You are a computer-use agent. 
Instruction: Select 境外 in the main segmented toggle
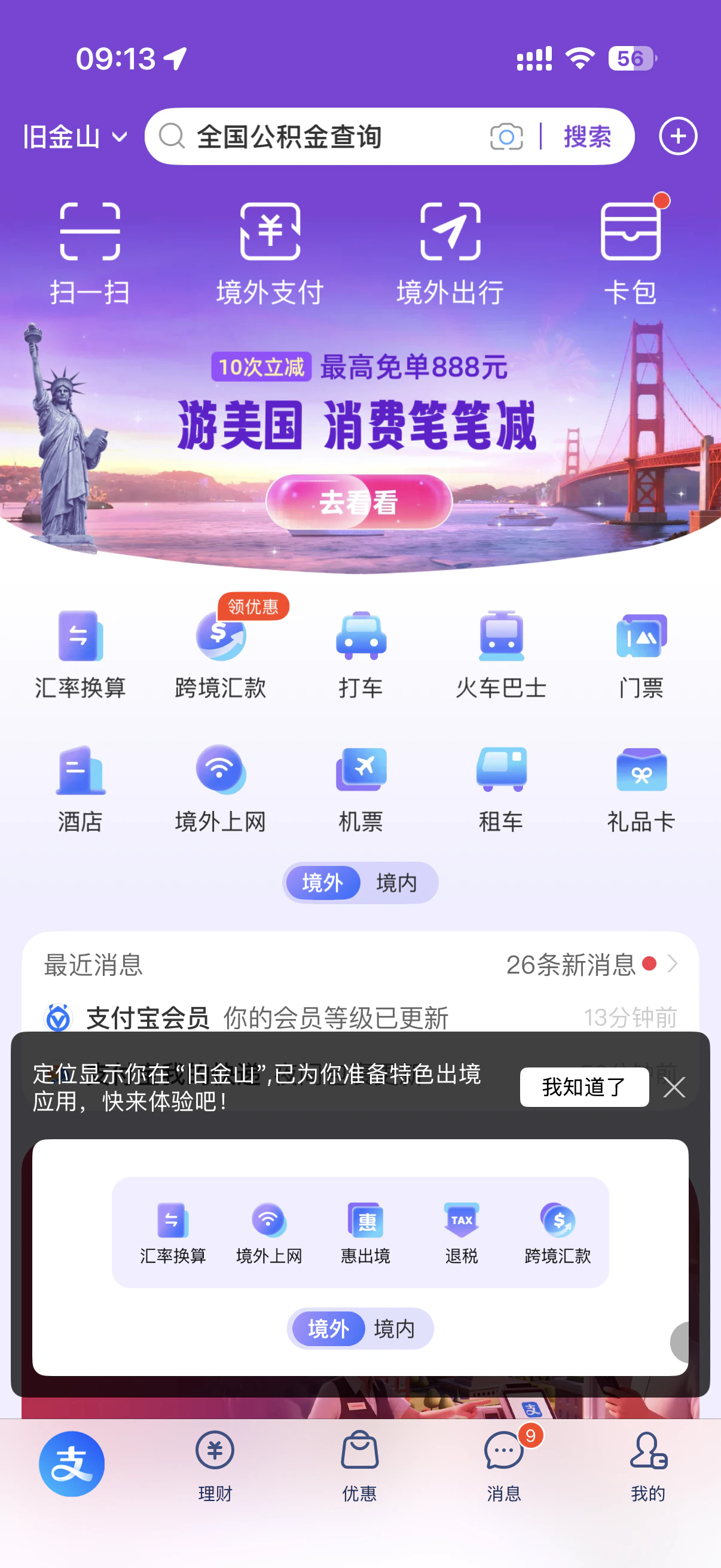point(323,882)
